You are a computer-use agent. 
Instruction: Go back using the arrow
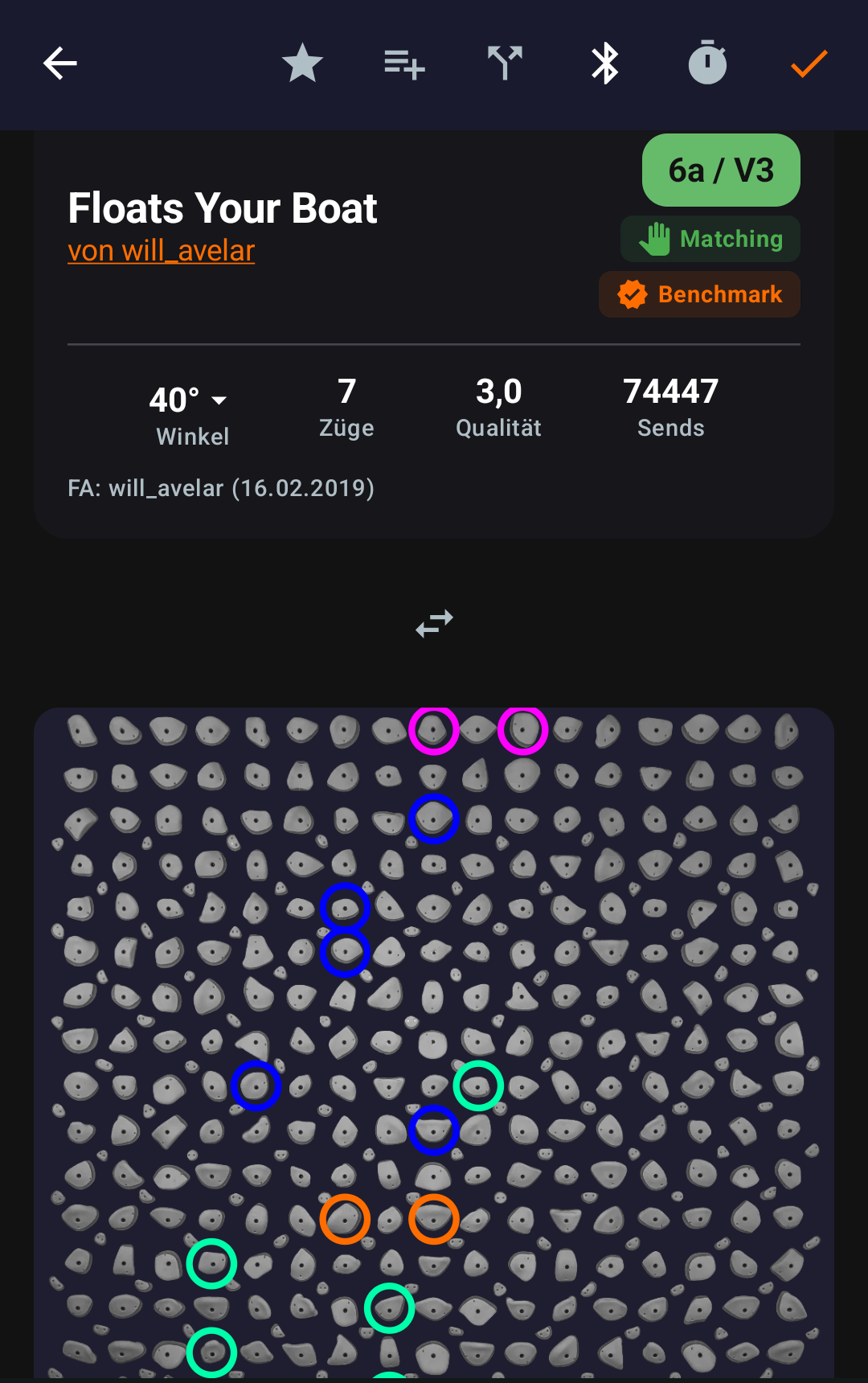click(60, 64)
